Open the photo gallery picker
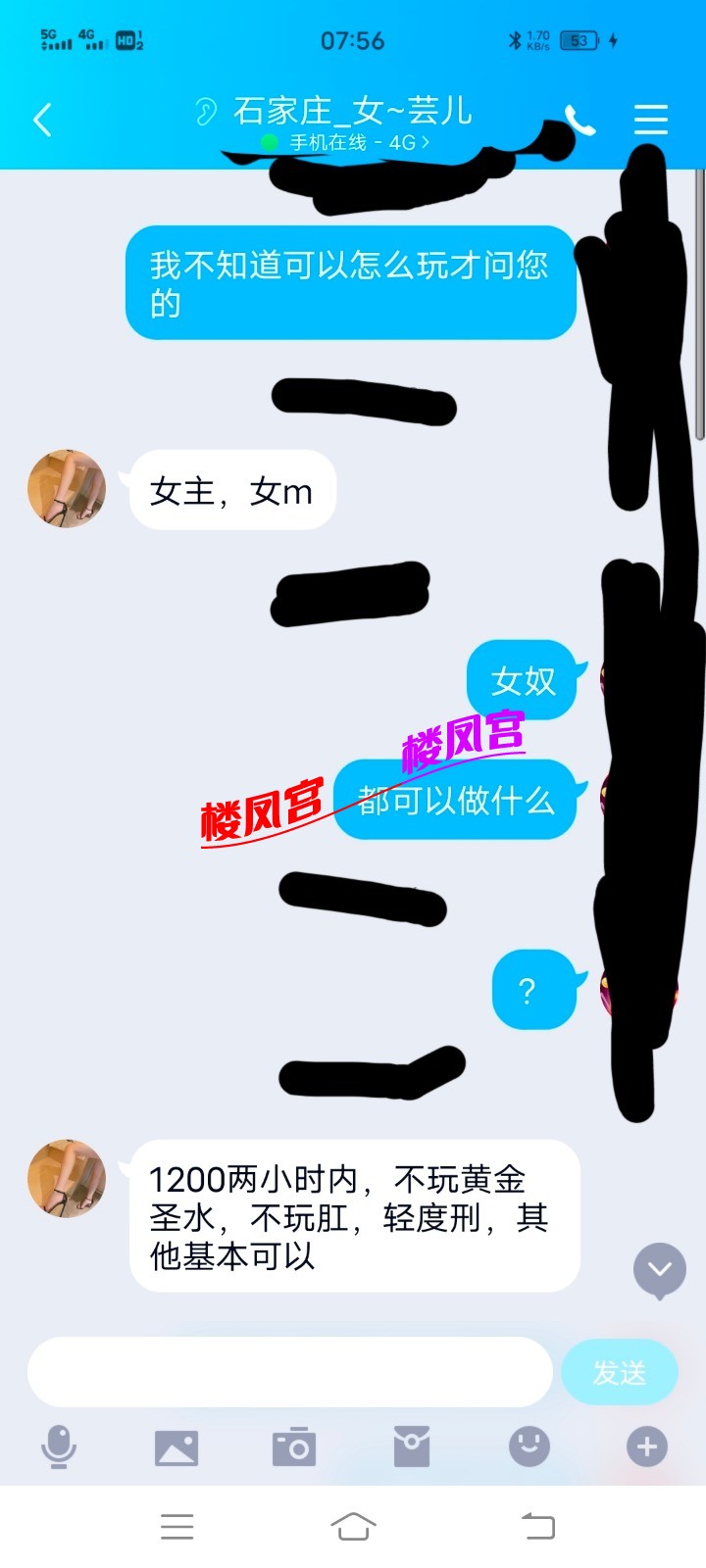The width and height of the screenshot is (706, 1568). click(x=176, y=1446)
